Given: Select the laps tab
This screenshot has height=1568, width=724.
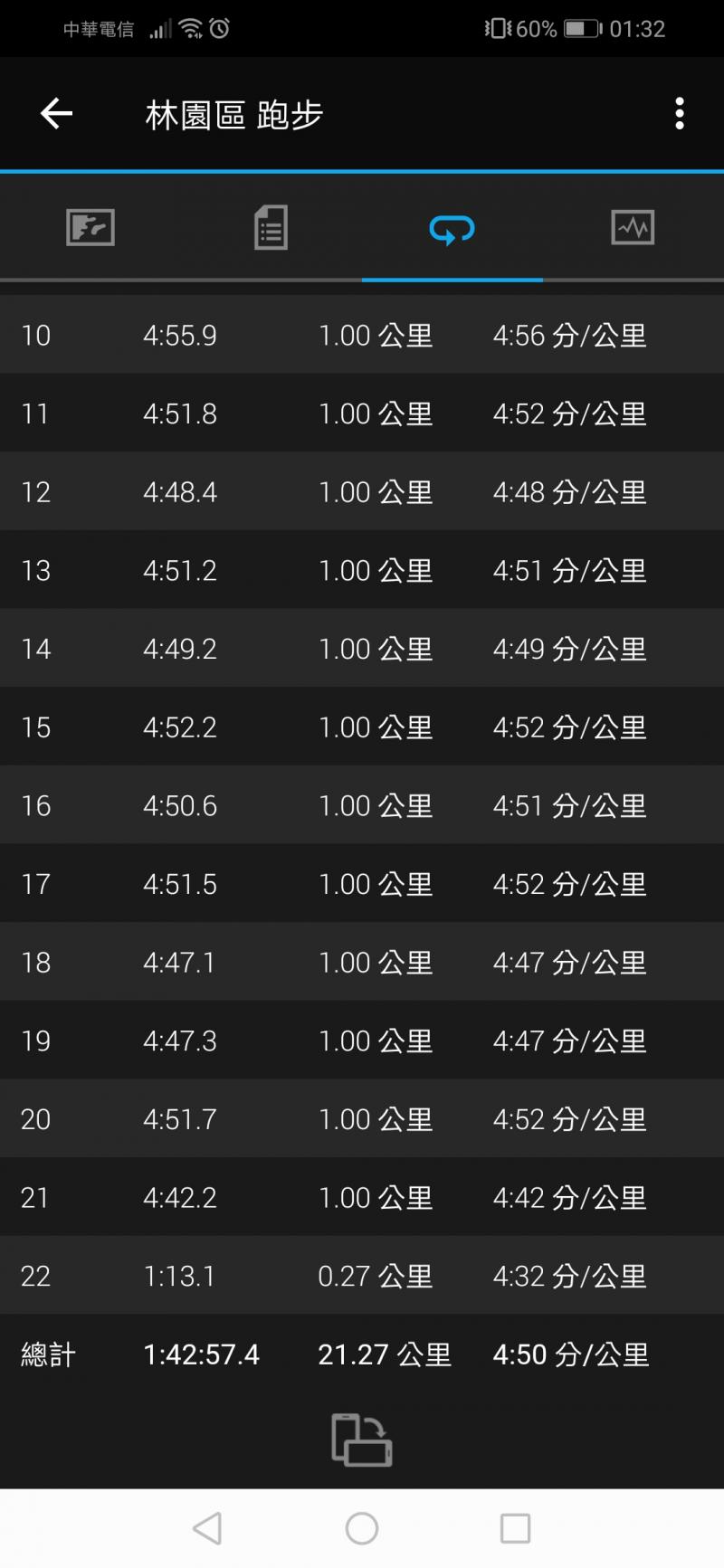Looking at the screenshot, I should click(452, 229).
